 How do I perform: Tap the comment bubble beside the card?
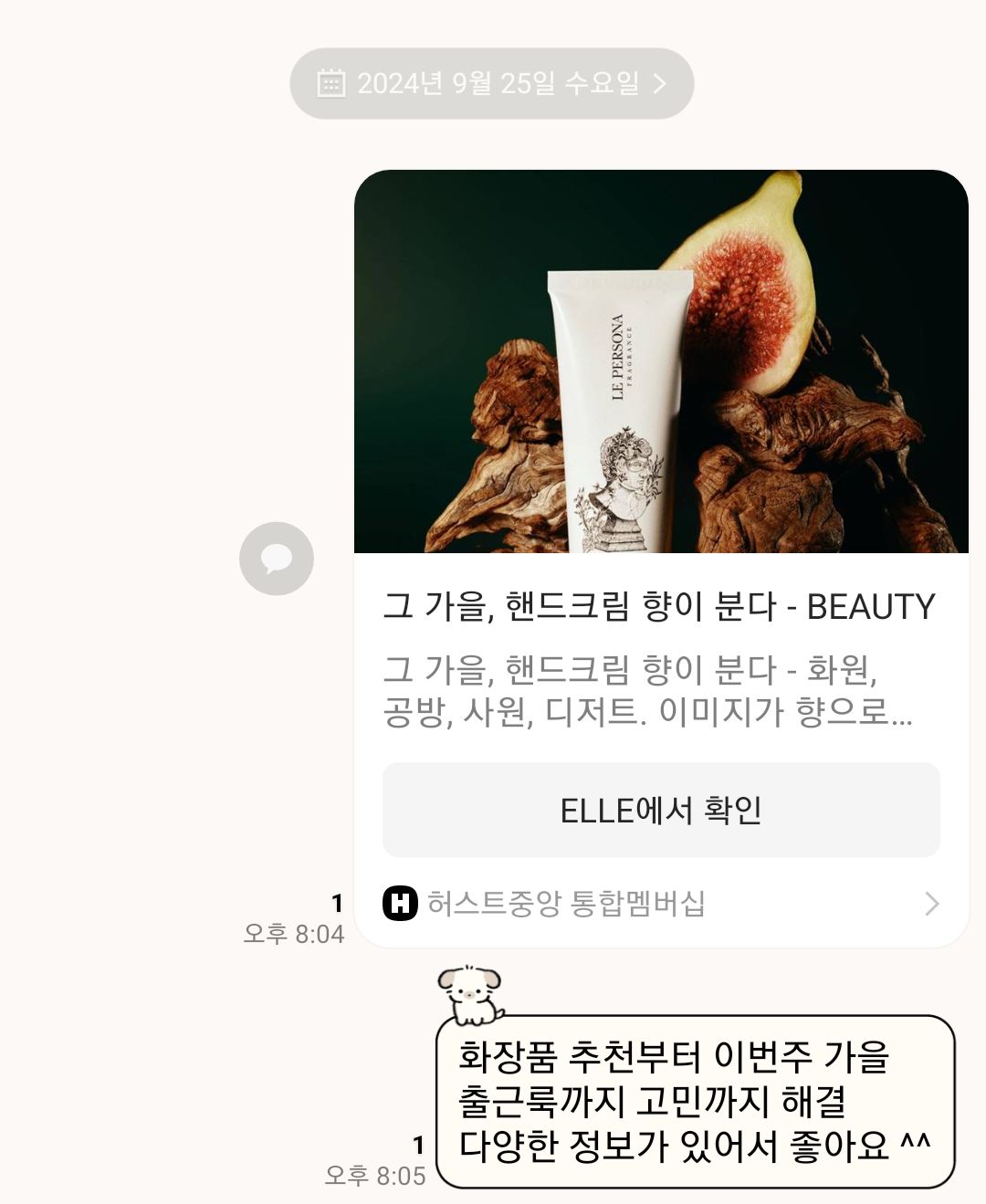coord(276,559)
